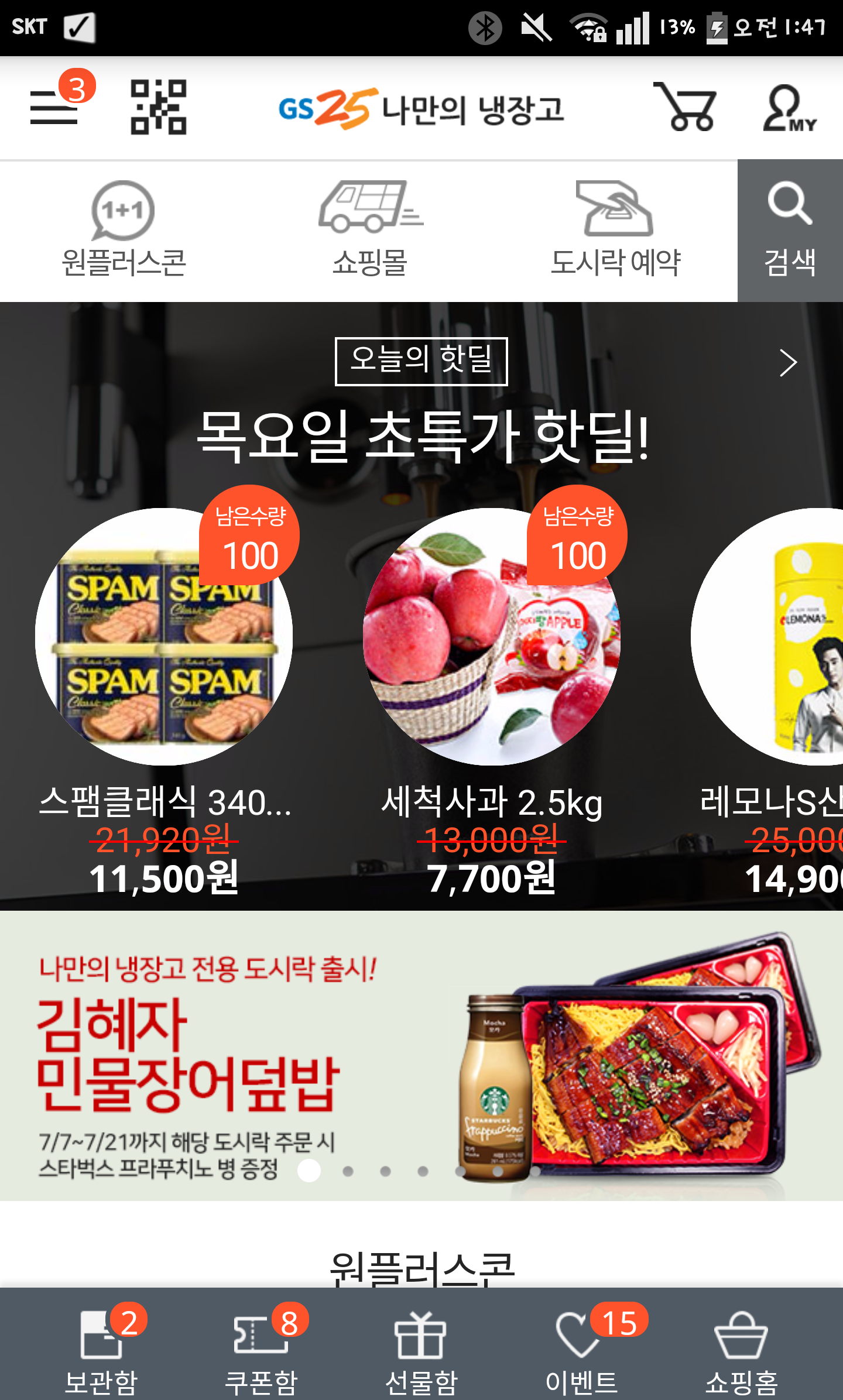View the 스팸클래식 340 hot deal

pyautogui.click(x=164, y=638)
